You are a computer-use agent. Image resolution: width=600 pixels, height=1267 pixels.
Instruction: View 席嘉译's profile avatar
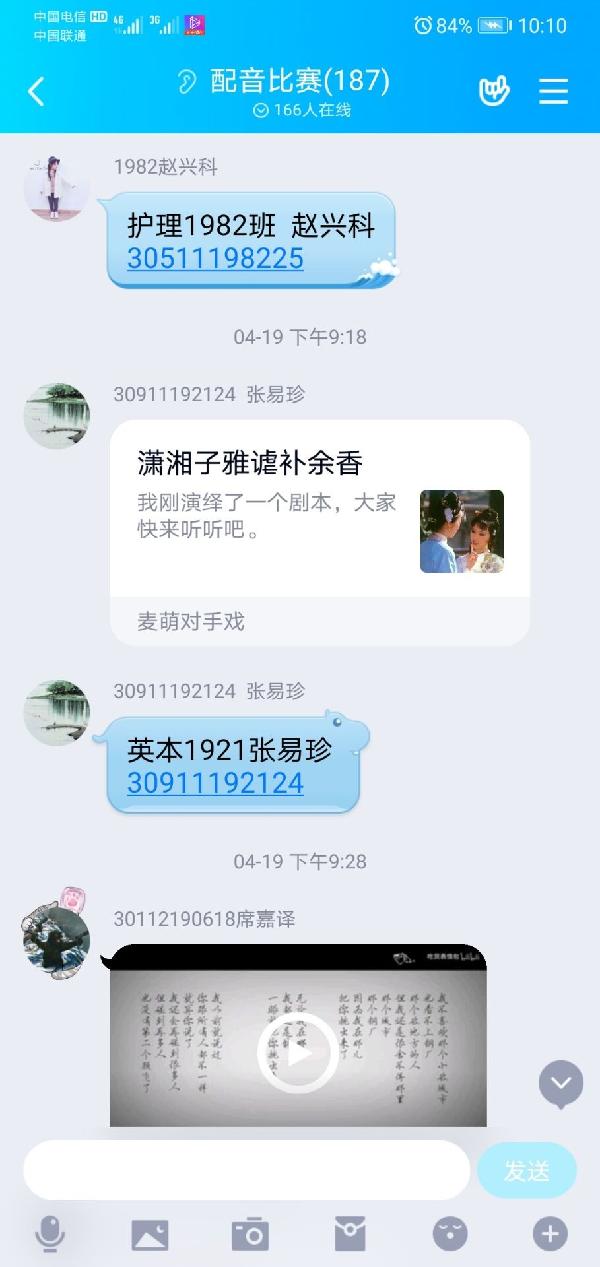[x=56, y=941]
